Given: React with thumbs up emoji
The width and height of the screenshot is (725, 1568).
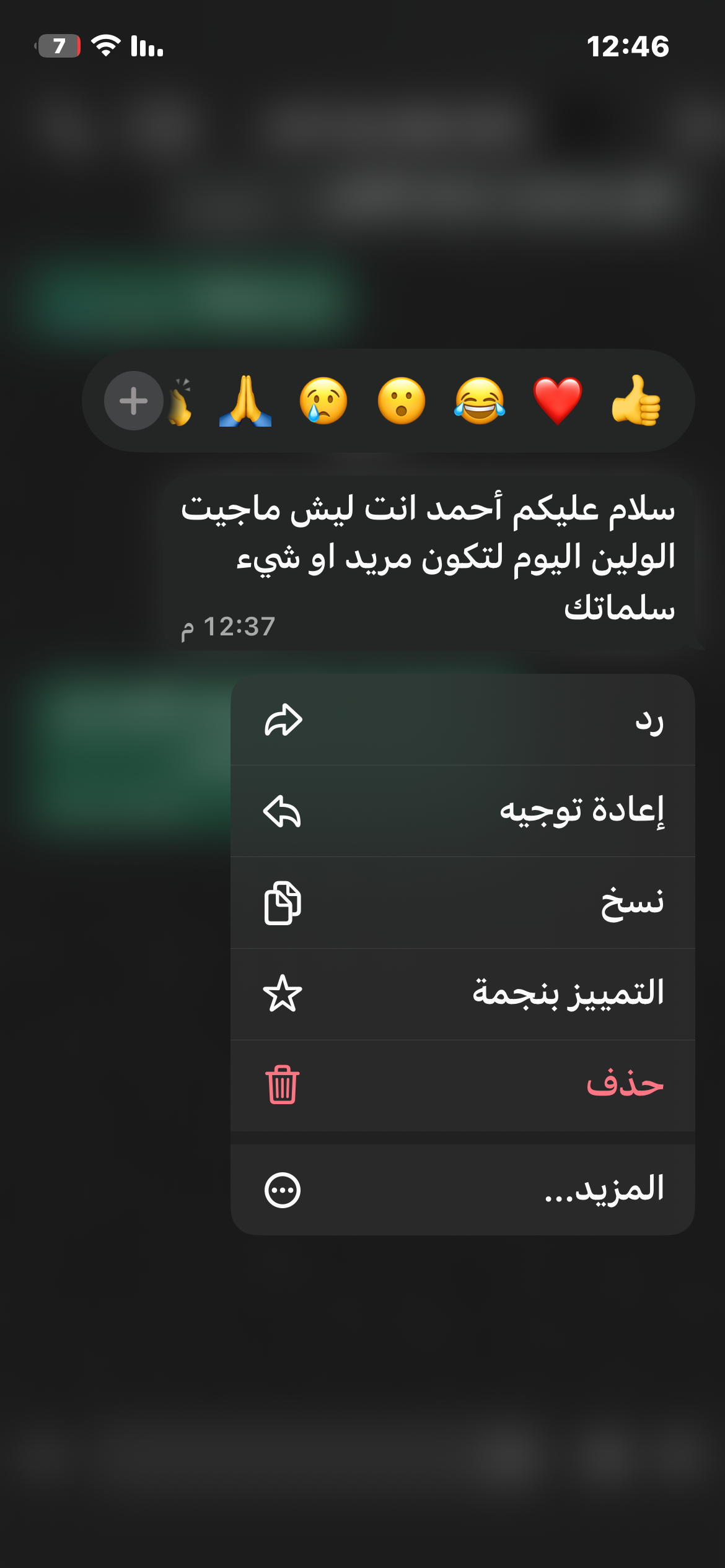Looking at the screenshot, I should coord(635,401).
